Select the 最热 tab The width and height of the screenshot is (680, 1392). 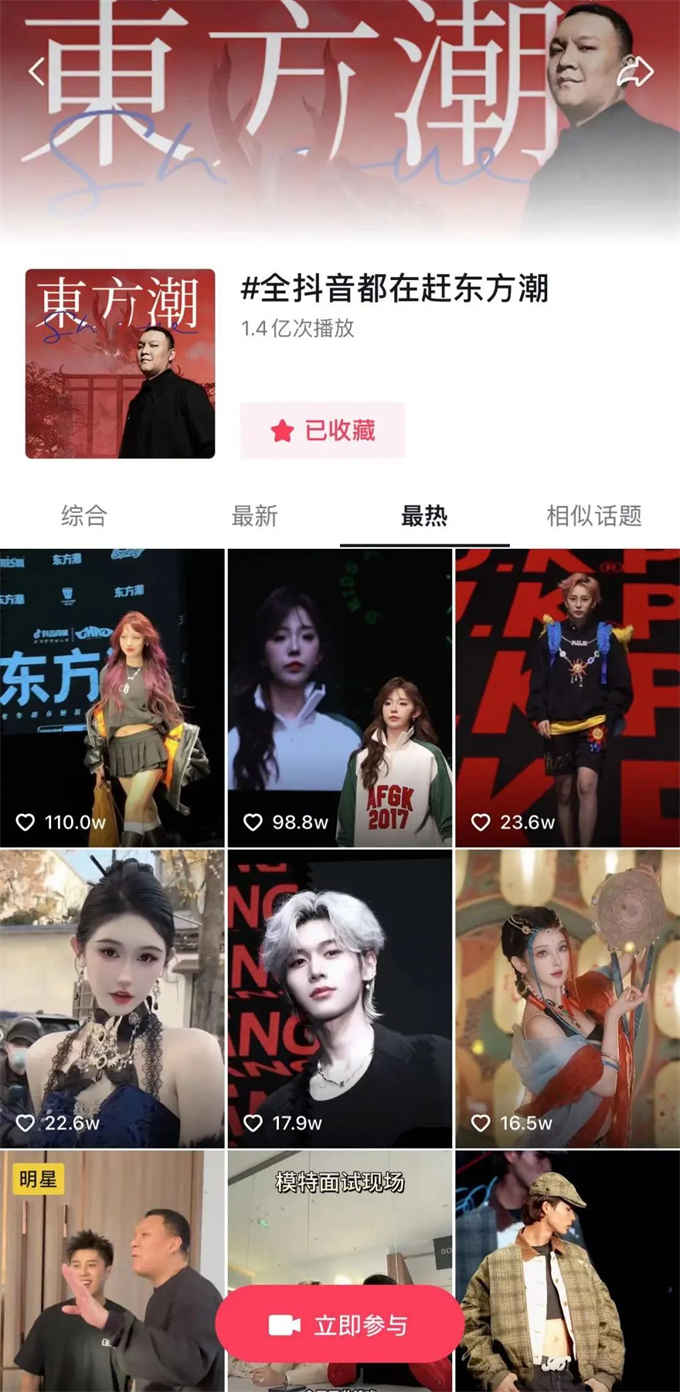pos(424,516)
